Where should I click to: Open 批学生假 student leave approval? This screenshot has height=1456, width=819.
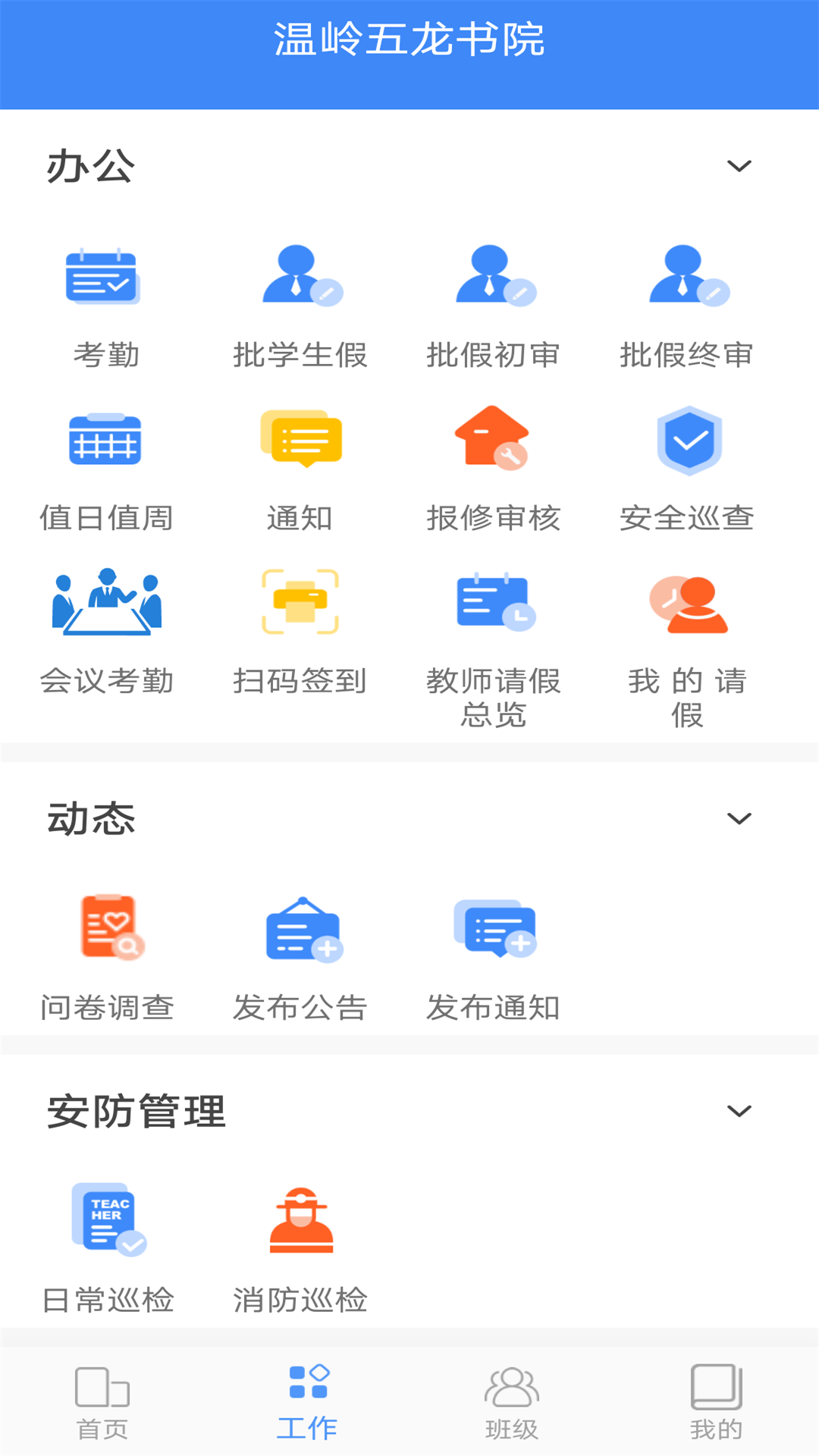tap(300, 307)
